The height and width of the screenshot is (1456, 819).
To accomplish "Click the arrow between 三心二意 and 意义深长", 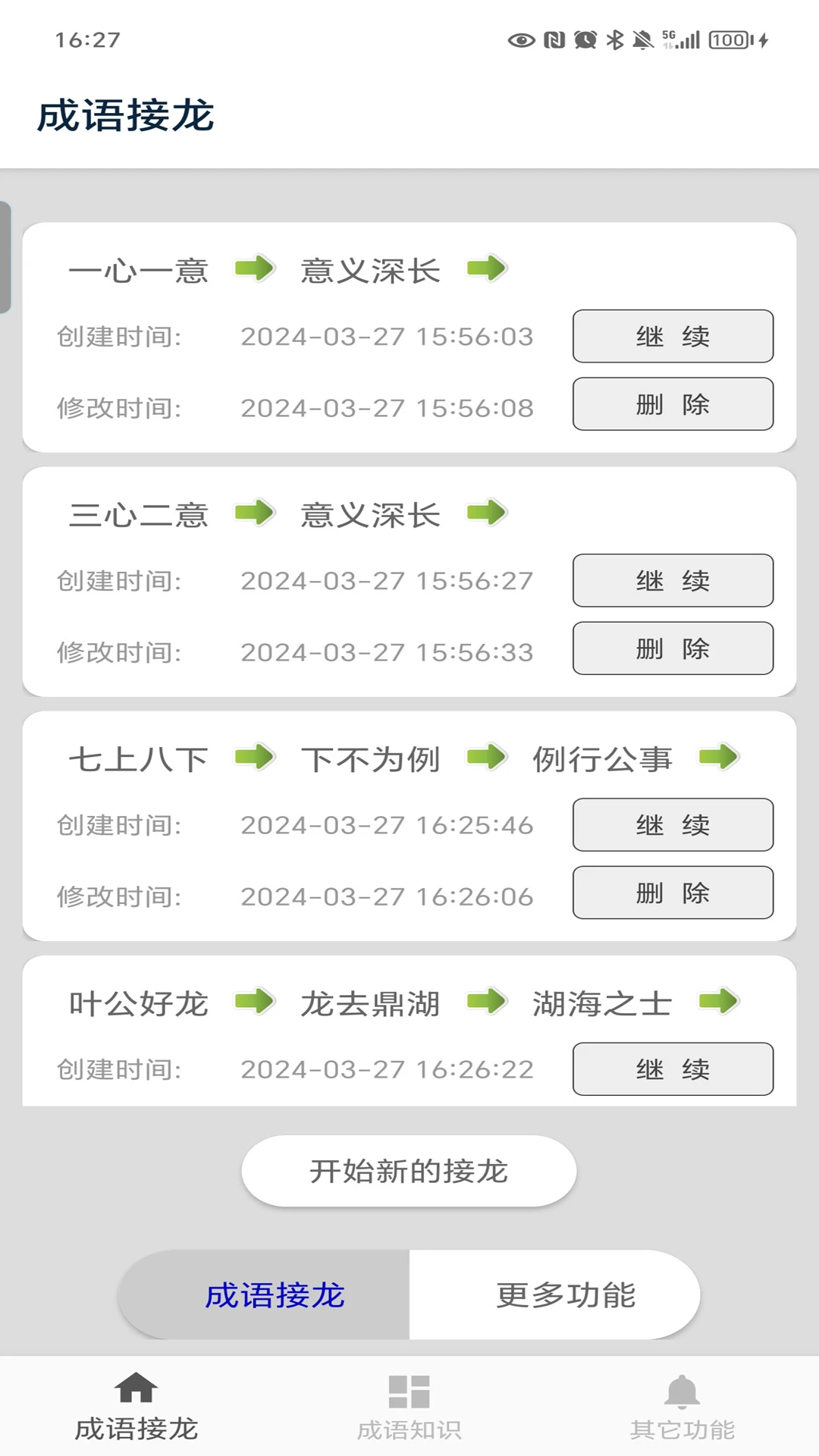I will click(255, 513).
